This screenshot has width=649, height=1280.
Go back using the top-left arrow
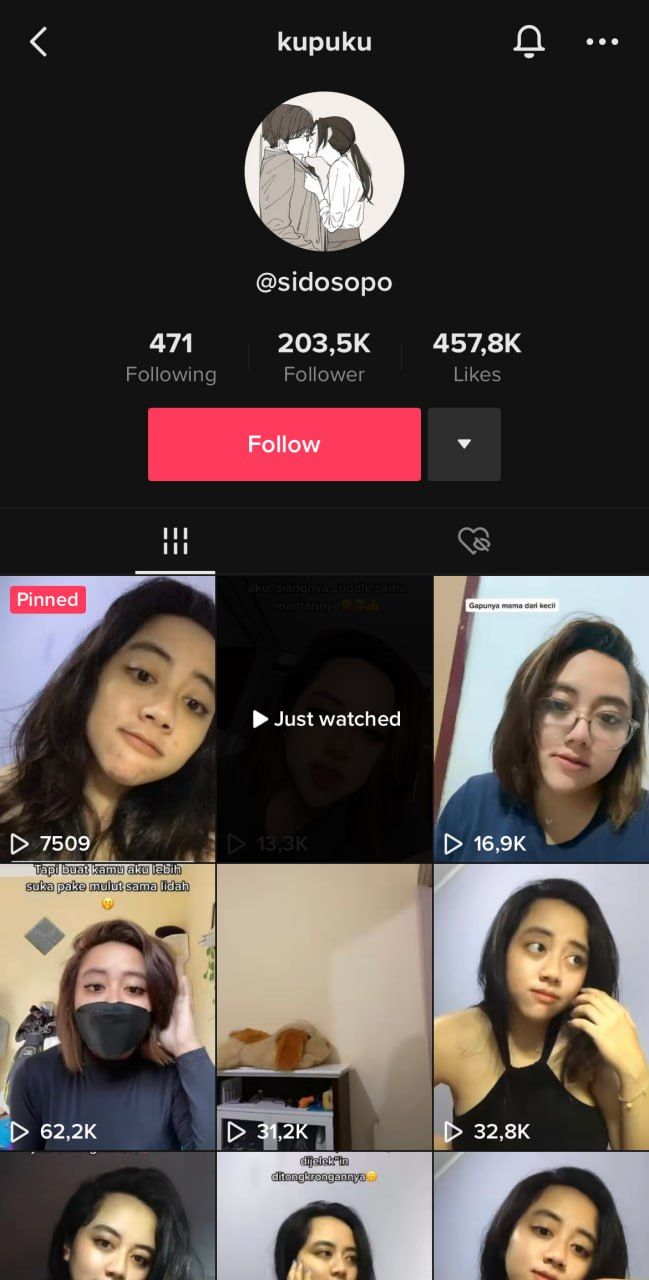coord(39,42)
